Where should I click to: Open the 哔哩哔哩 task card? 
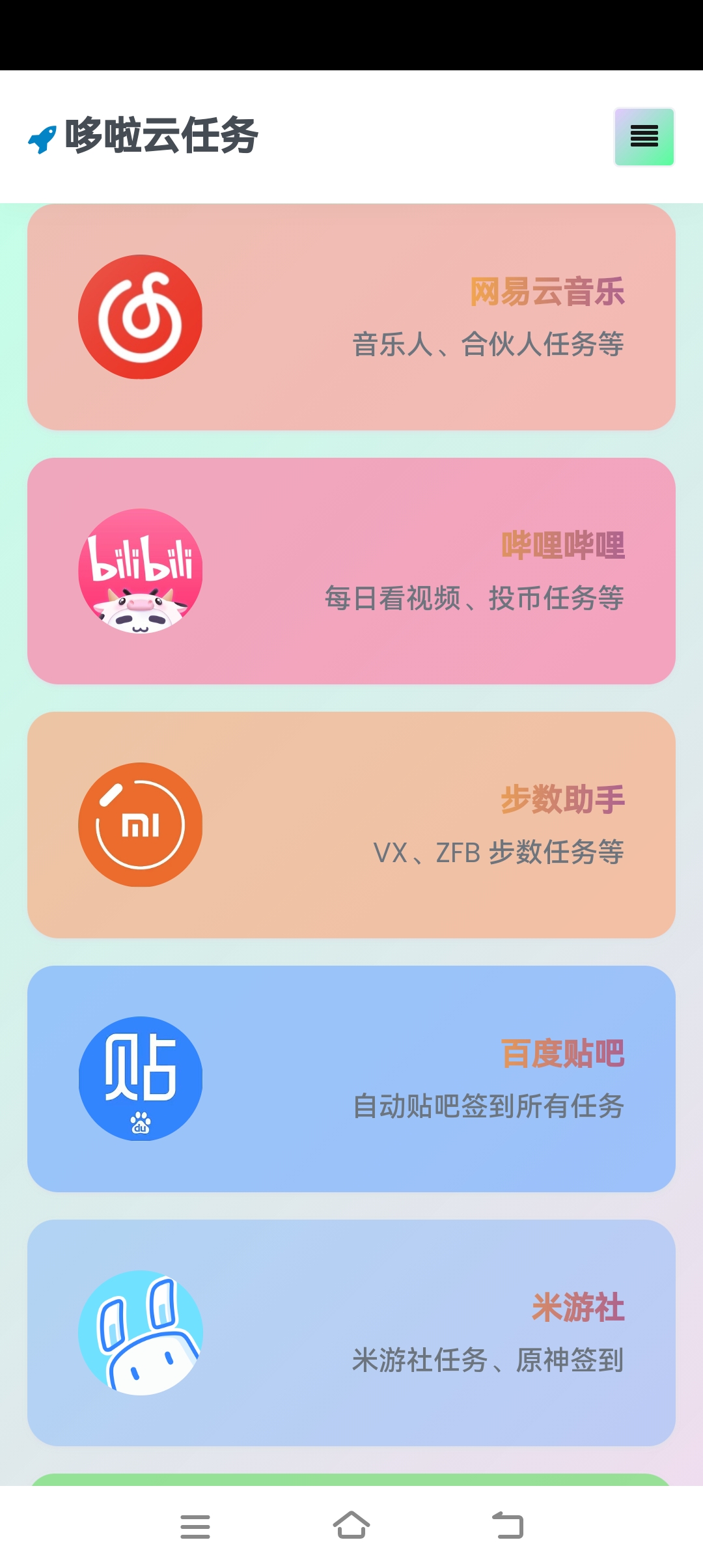click(351, 571)
